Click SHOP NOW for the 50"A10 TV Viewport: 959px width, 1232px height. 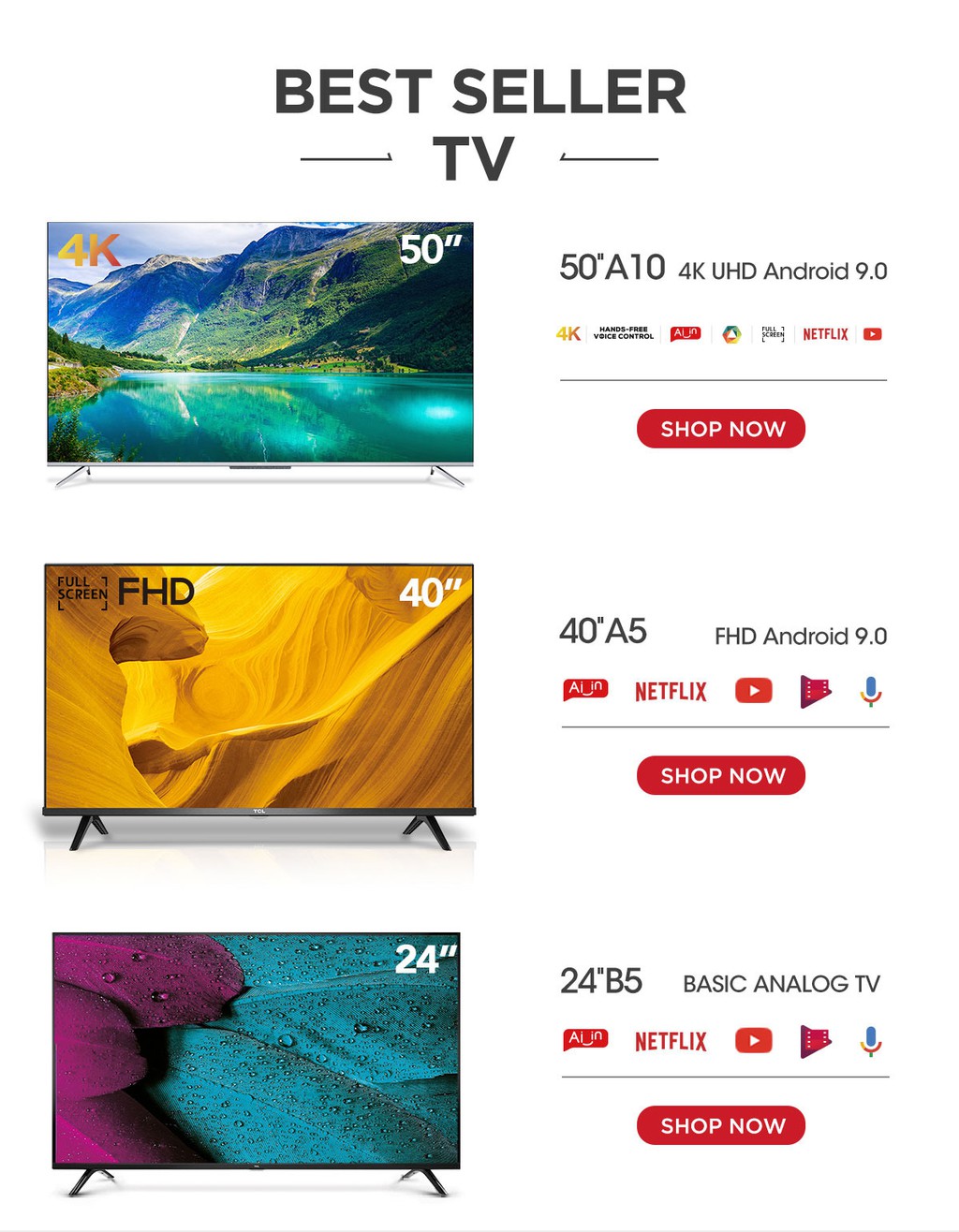click(720, 429)
